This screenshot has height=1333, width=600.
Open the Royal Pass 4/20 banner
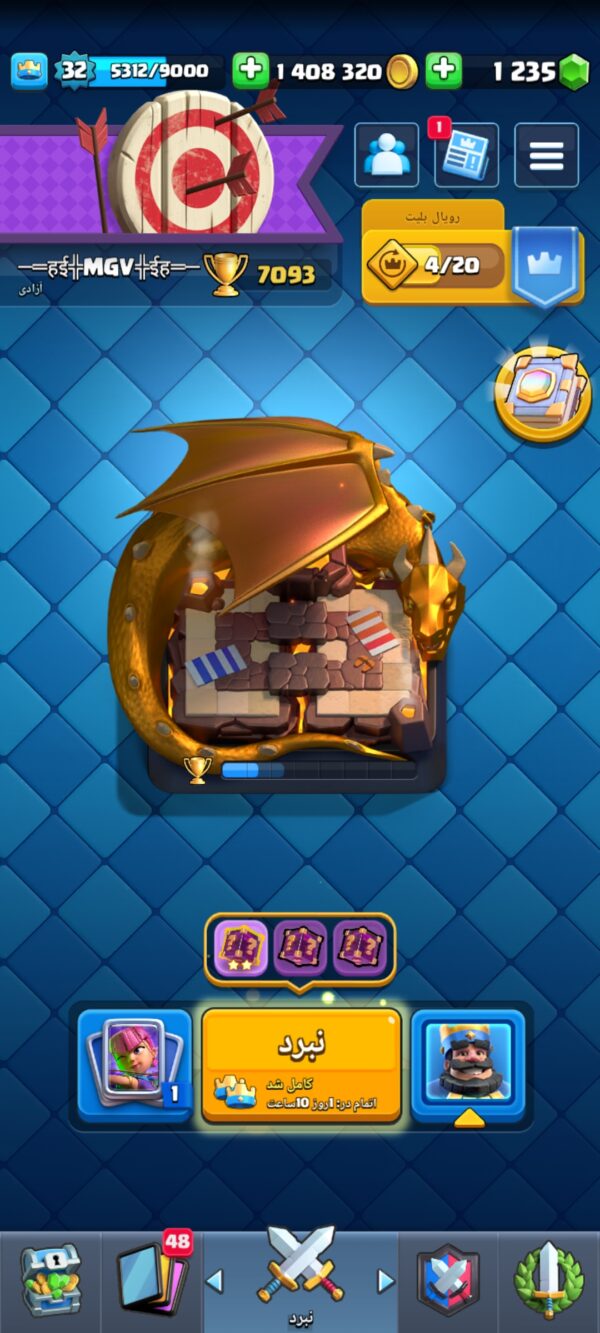tap(470, 253)
